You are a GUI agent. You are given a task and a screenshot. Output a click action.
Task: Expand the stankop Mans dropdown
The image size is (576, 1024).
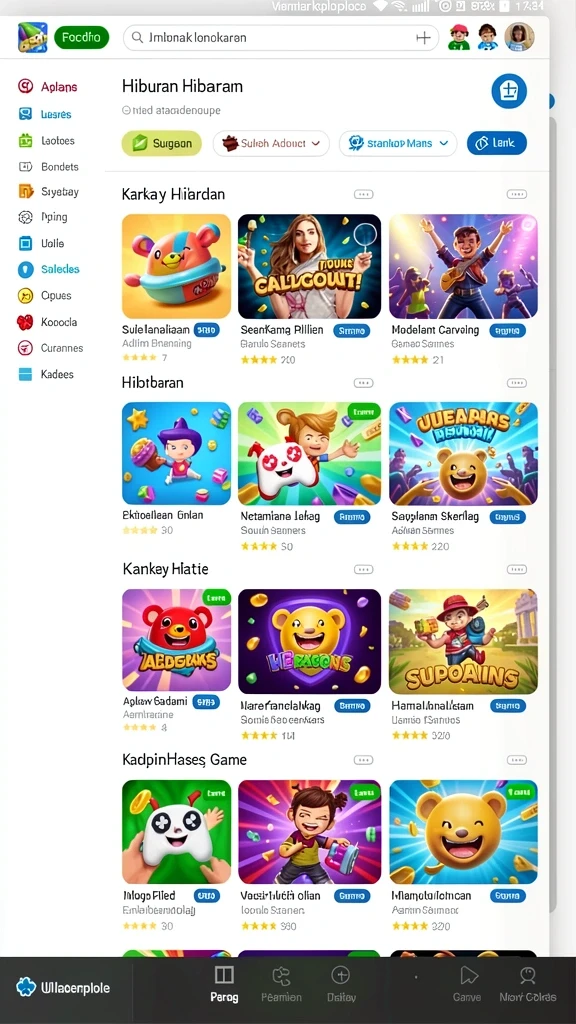(398, 143)
